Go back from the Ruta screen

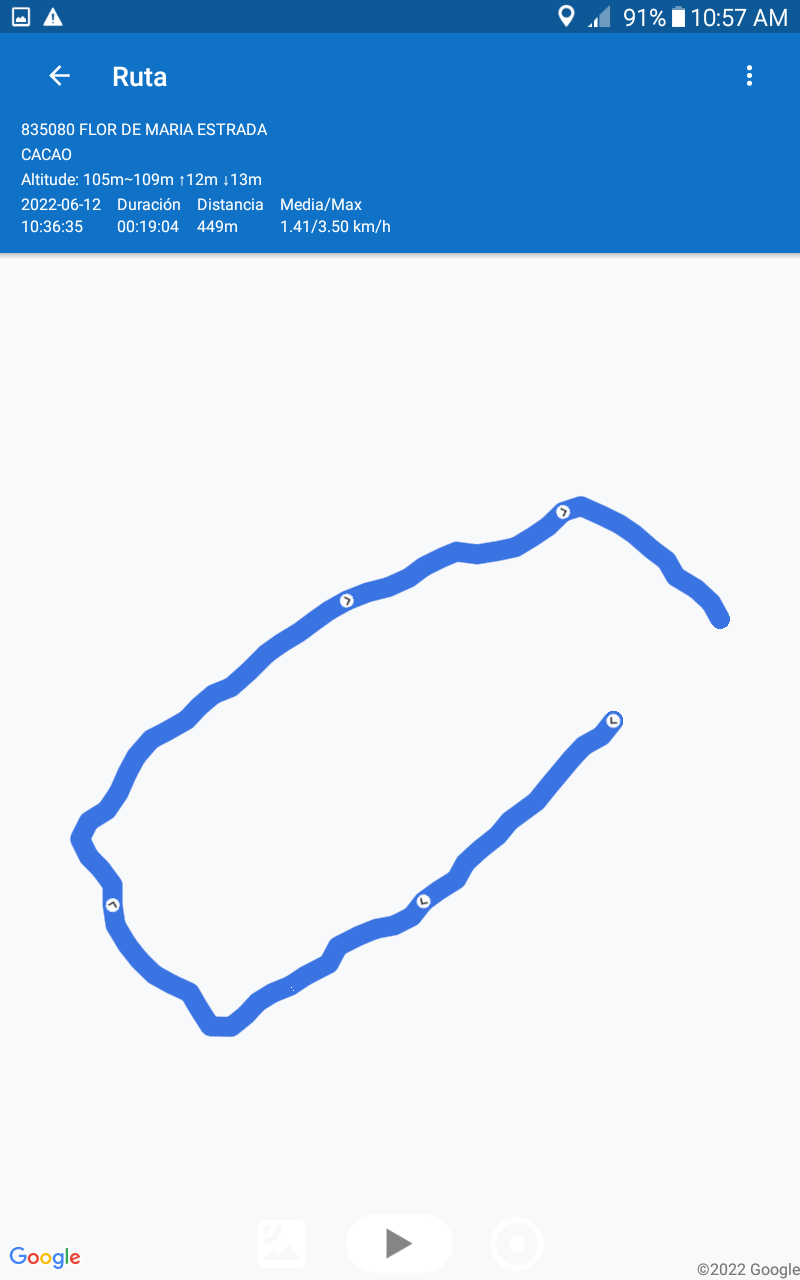(60, 76)
